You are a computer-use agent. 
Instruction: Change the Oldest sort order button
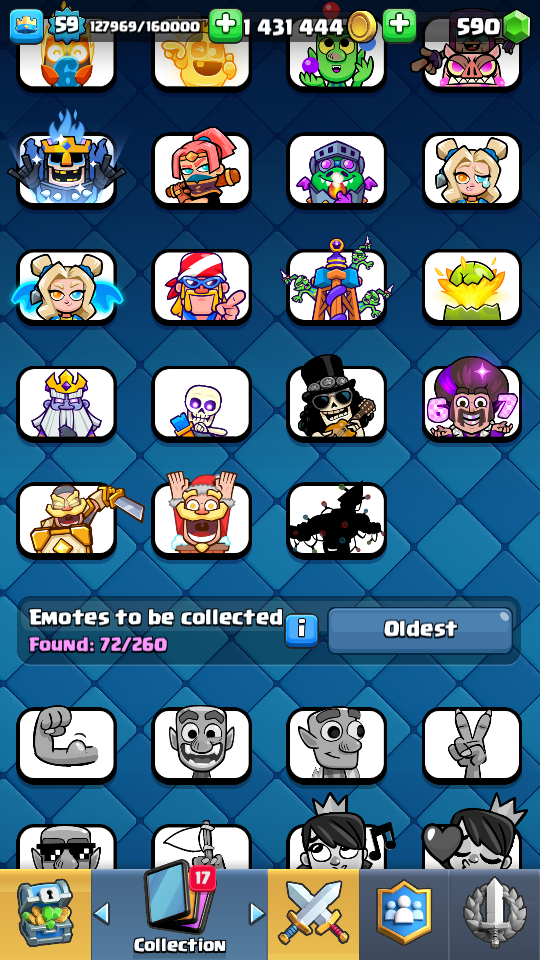(x=420, y=630)
